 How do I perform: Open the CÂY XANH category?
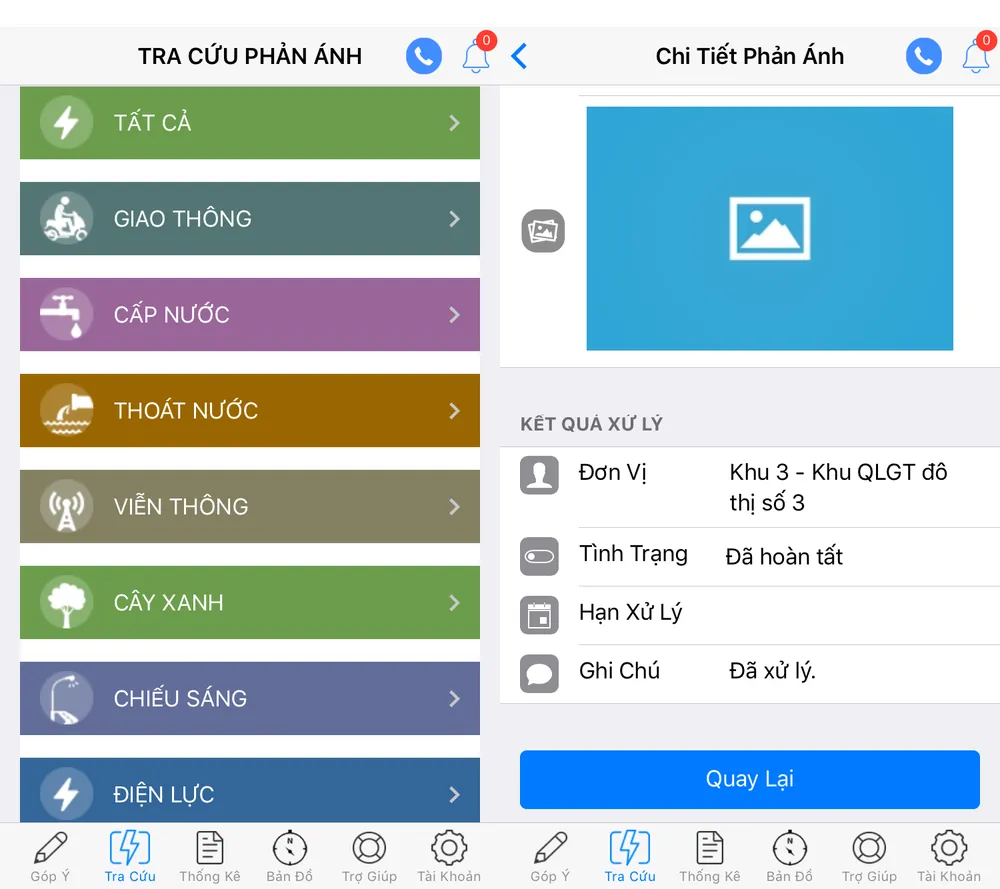[x=250, y=603]
